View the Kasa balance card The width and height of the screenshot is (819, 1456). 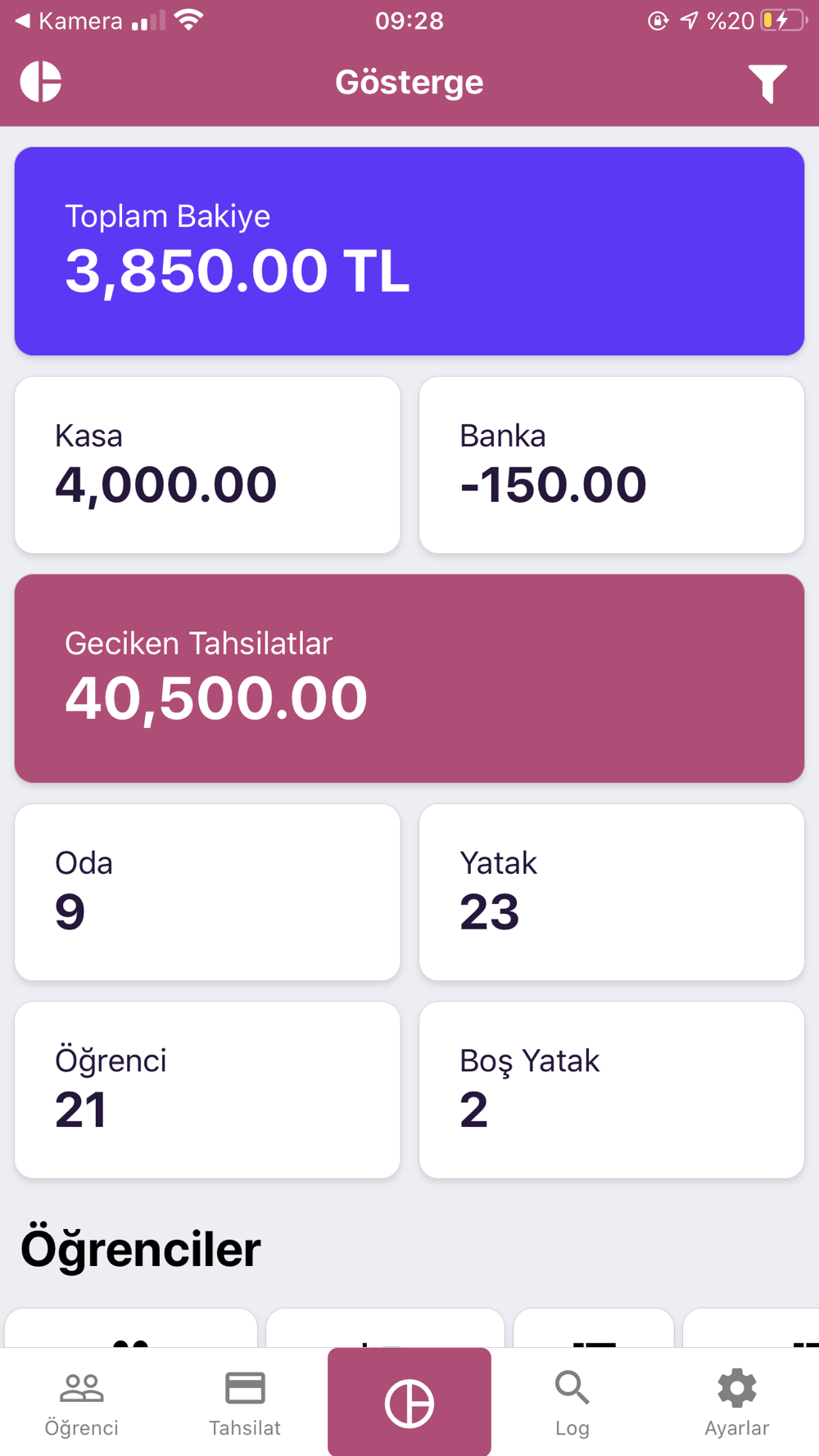pyautogui.click(x=207, y=465)
